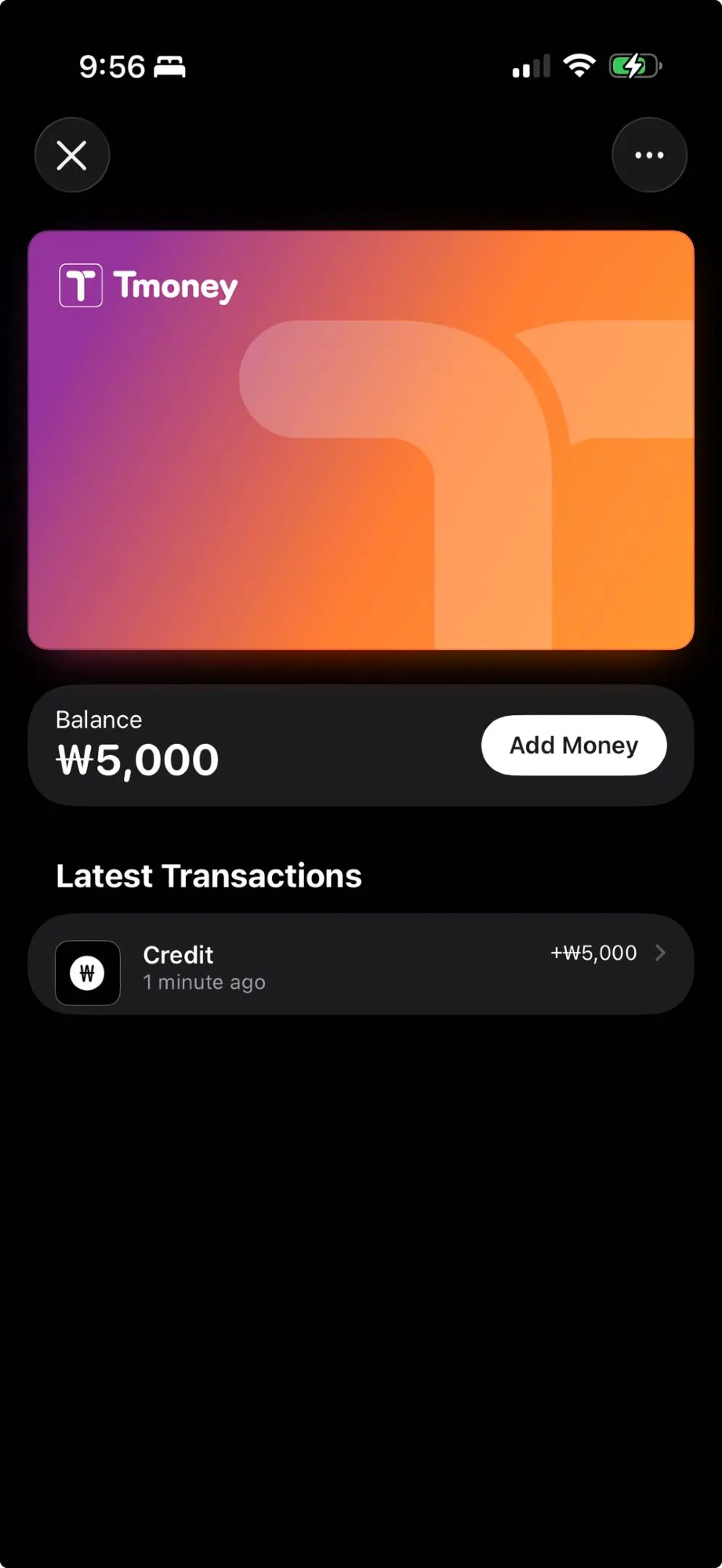
Task: Tap Add Money to top up balance
Action: 573,745
